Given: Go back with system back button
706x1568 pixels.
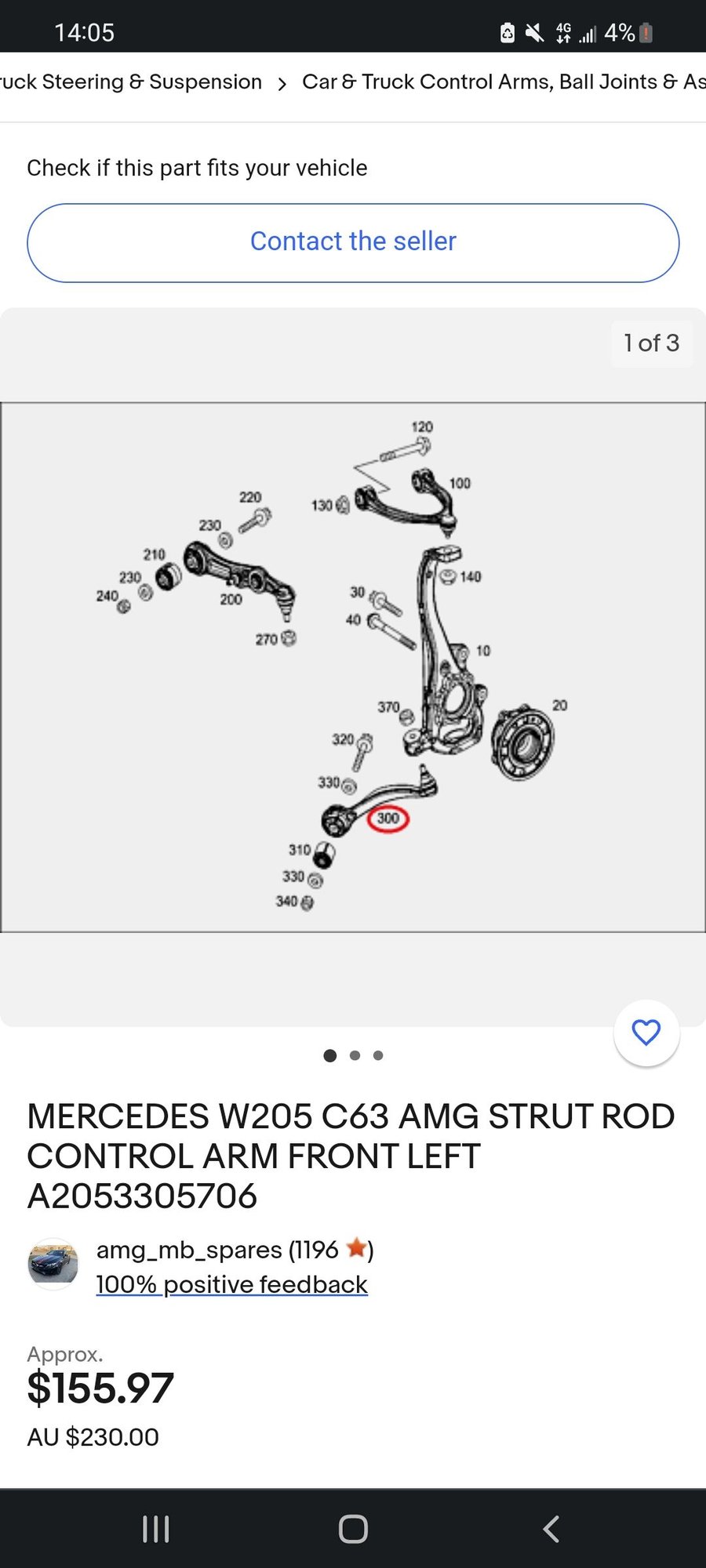Looking at the screenshot, I should coord(551,1529).
